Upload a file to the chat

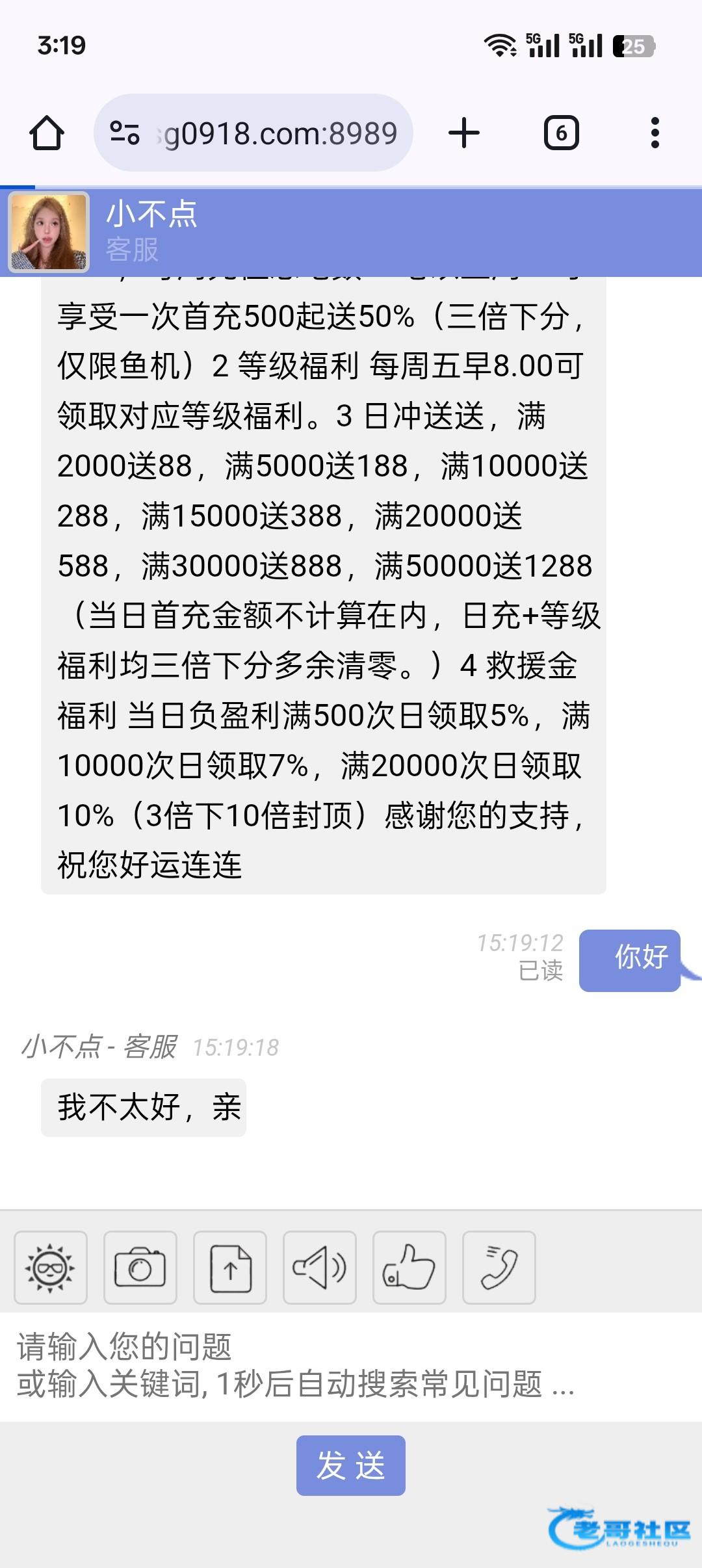coord(230,1268)
